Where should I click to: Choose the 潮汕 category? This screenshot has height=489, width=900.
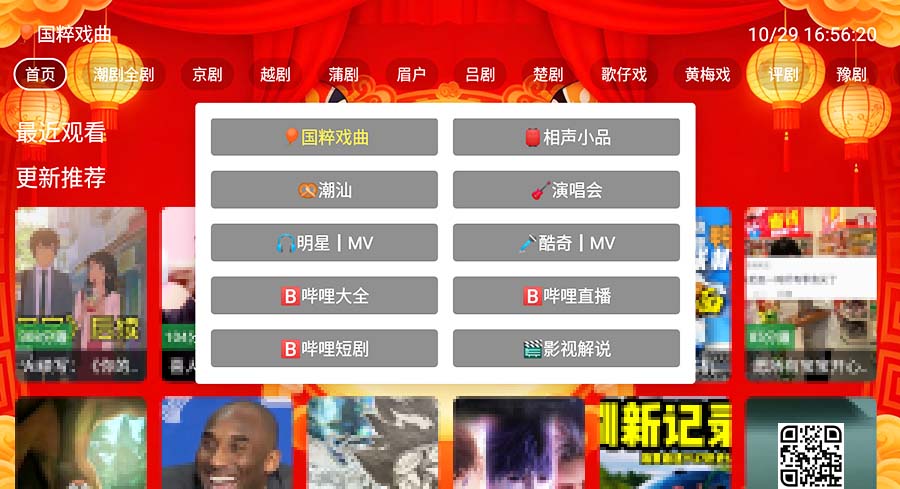(x=324, y=190)
